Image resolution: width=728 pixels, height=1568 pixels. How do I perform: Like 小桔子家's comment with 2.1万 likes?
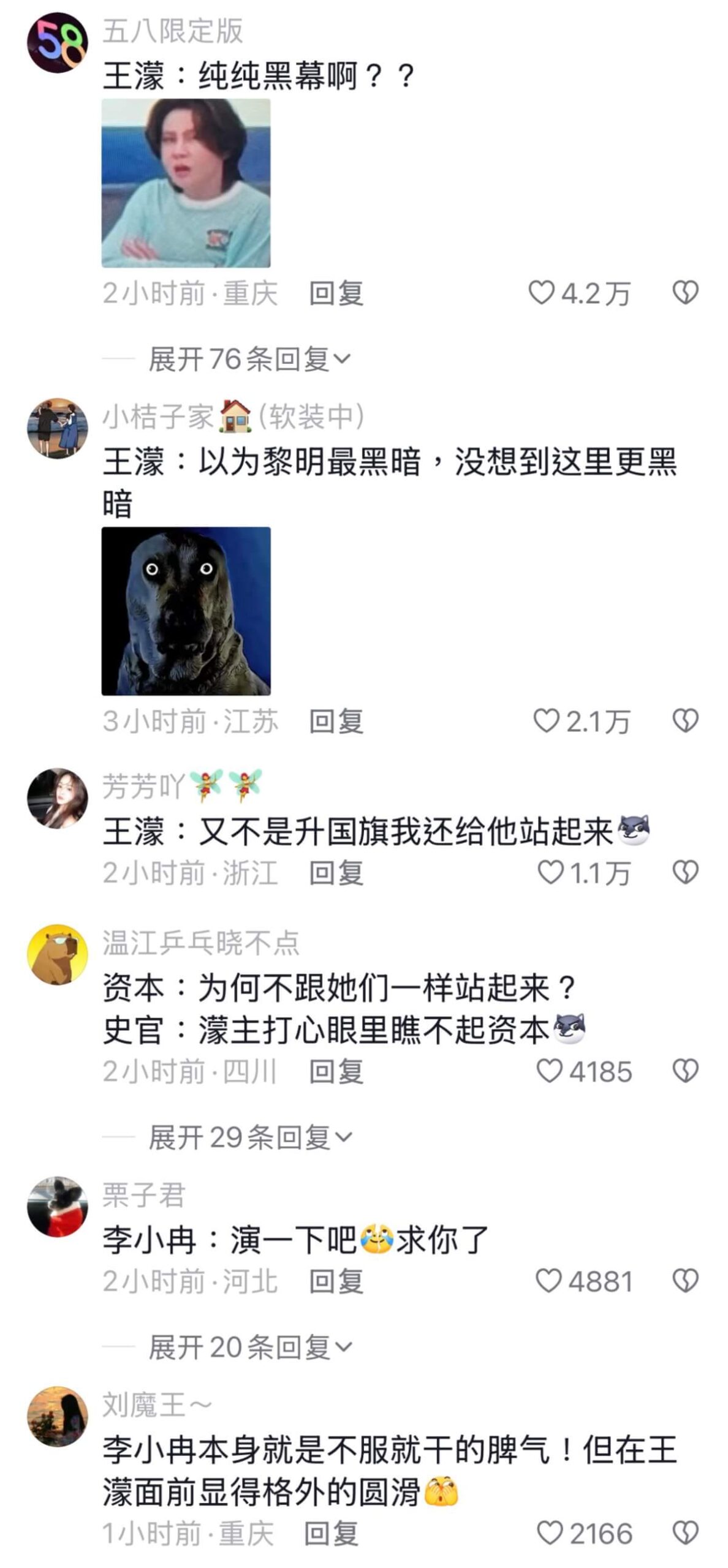click(x=546, y=721)
